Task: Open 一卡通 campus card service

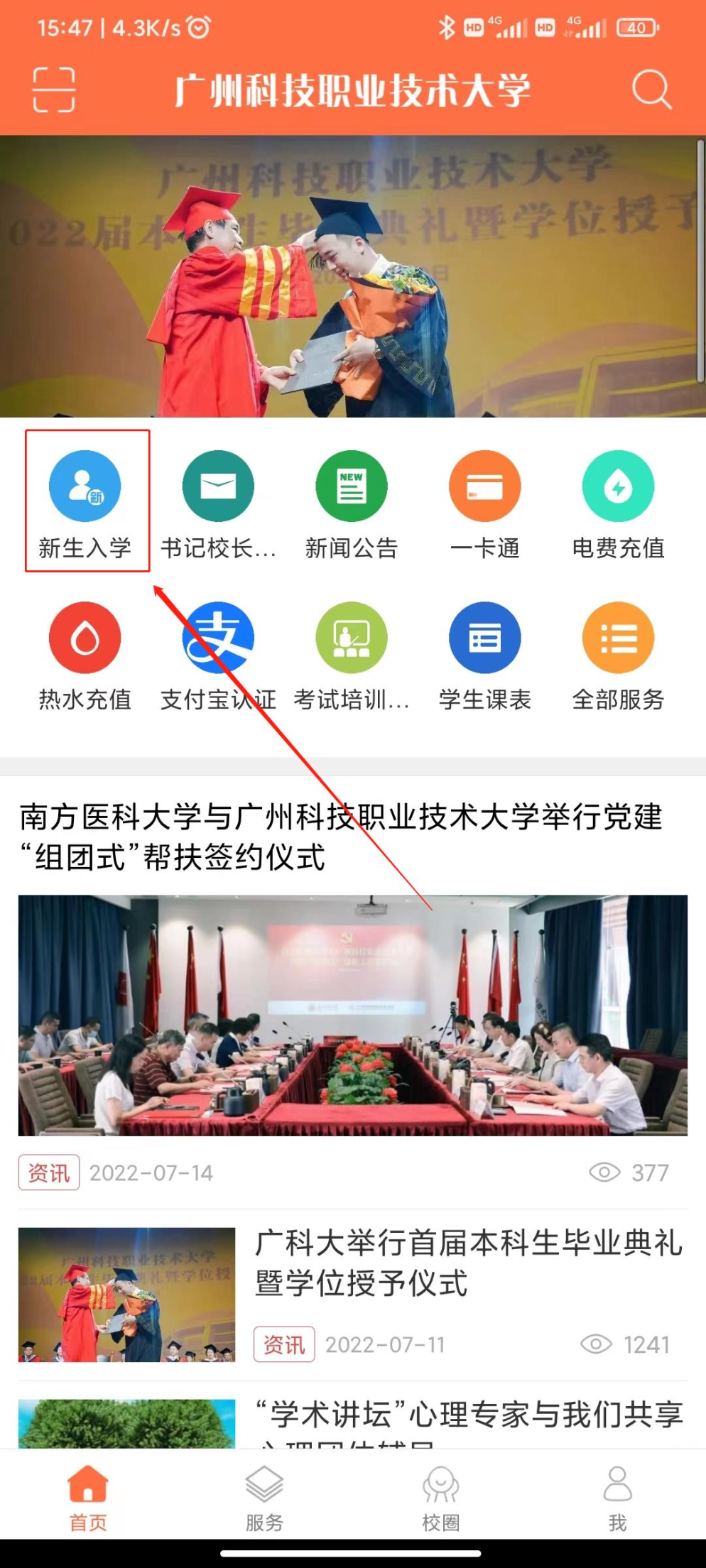Action: 485,502
